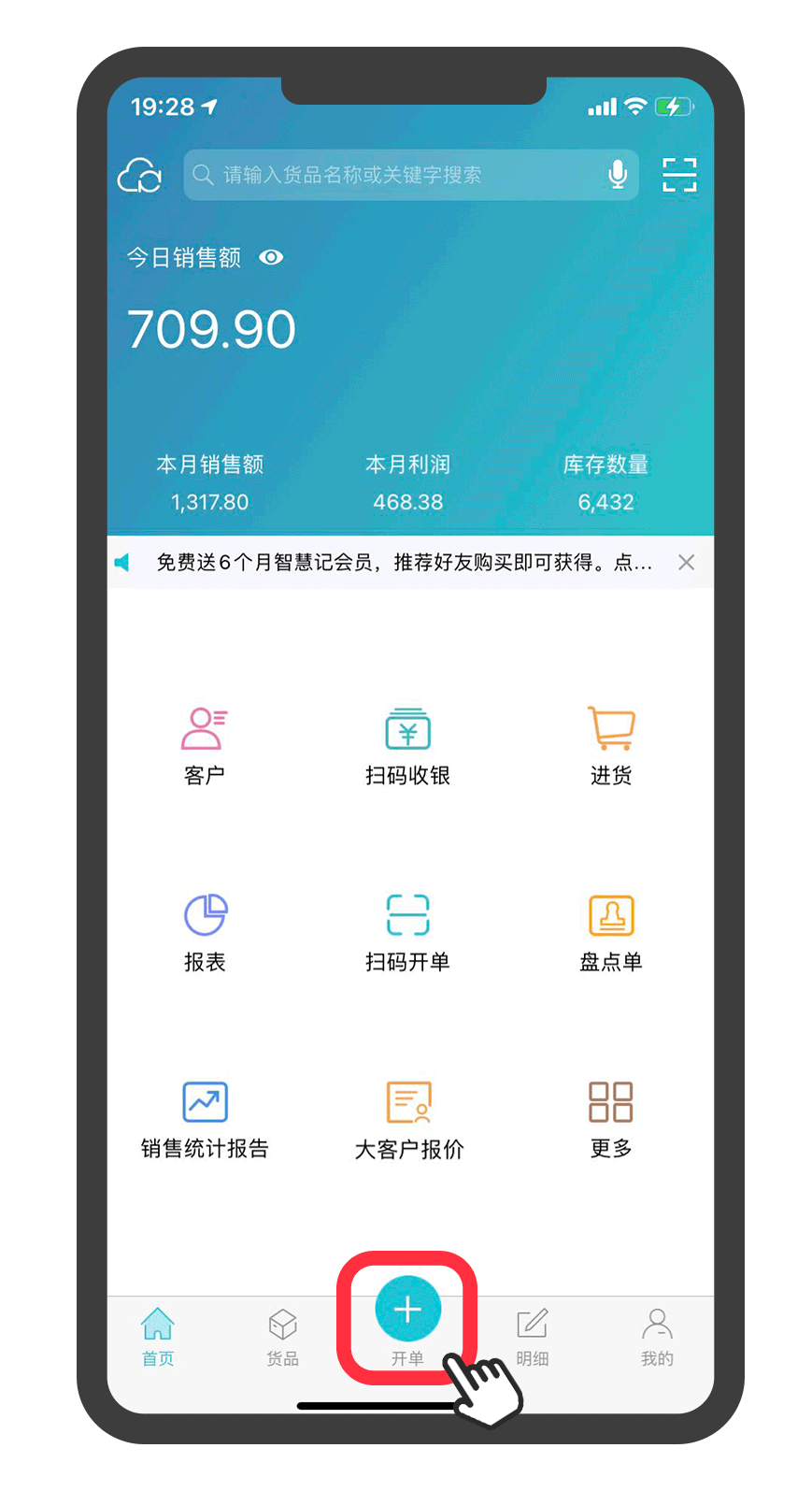The height and width of the screenshot is (1491, 812).
Task: Dismiss the announcement banner
Action: pos(686,562)
